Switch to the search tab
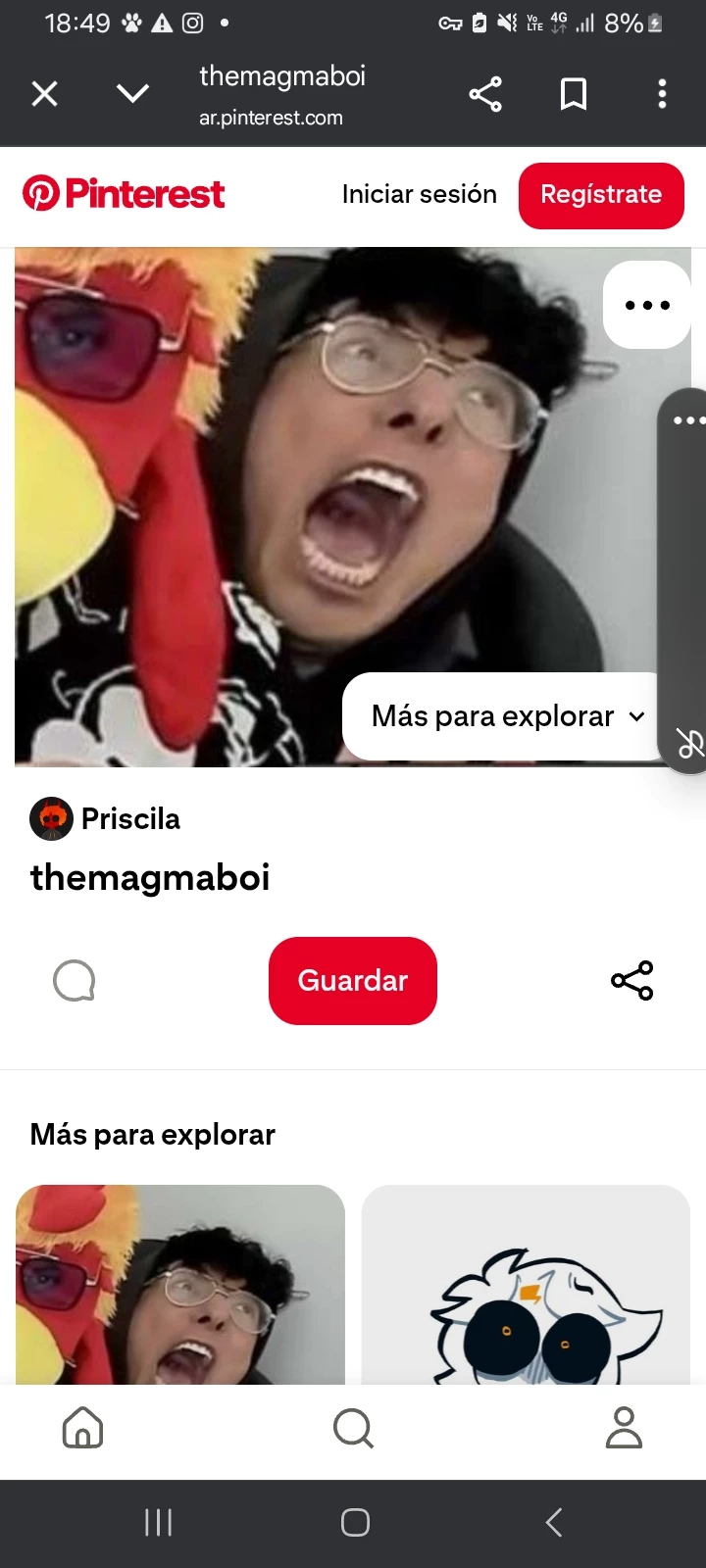This screenshot has height=1568, width=706. tap(353, 1428)
